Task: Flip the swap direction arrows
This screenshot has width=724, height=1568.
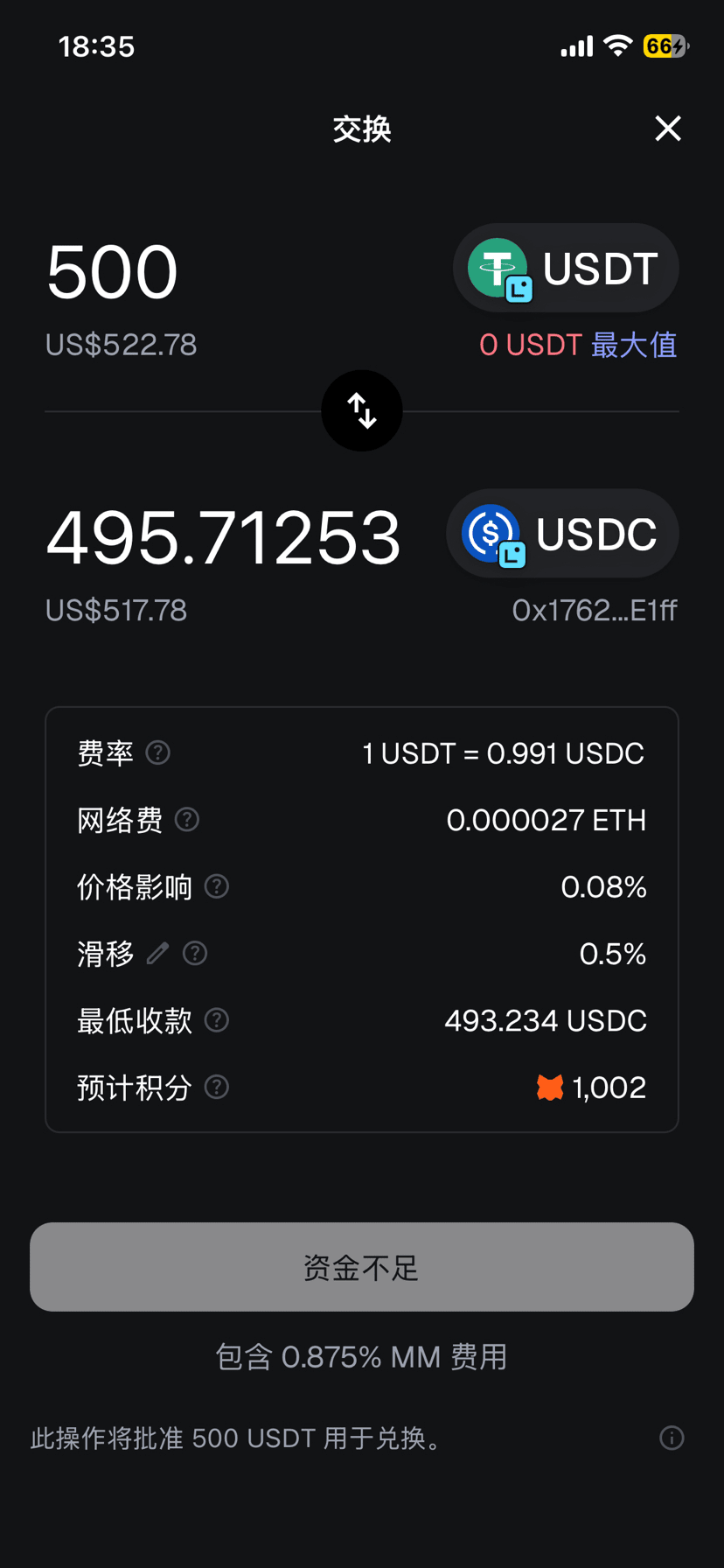Action: [362, 410]
